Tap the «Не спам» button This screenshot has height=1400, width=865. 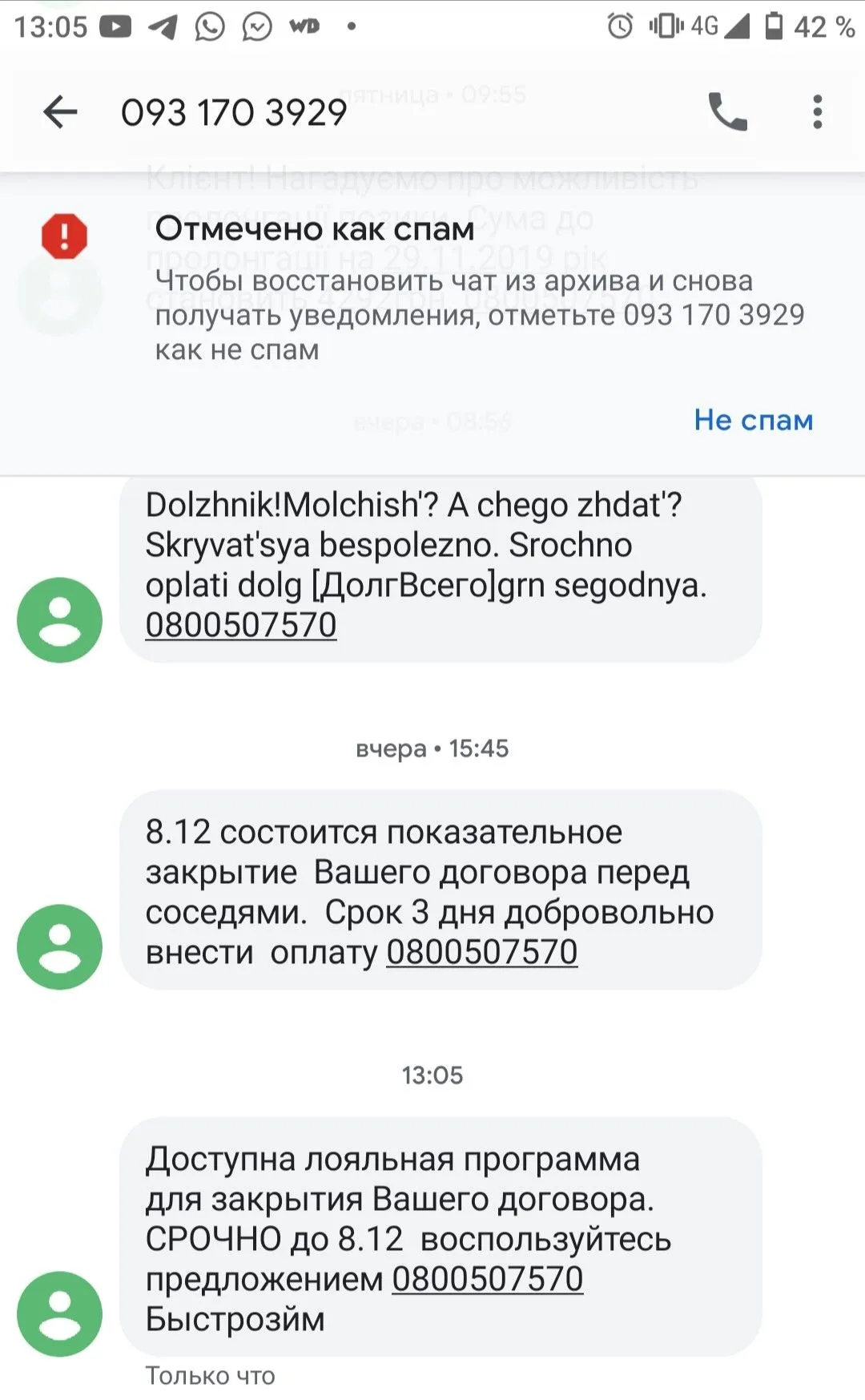[x=753, y=420]
